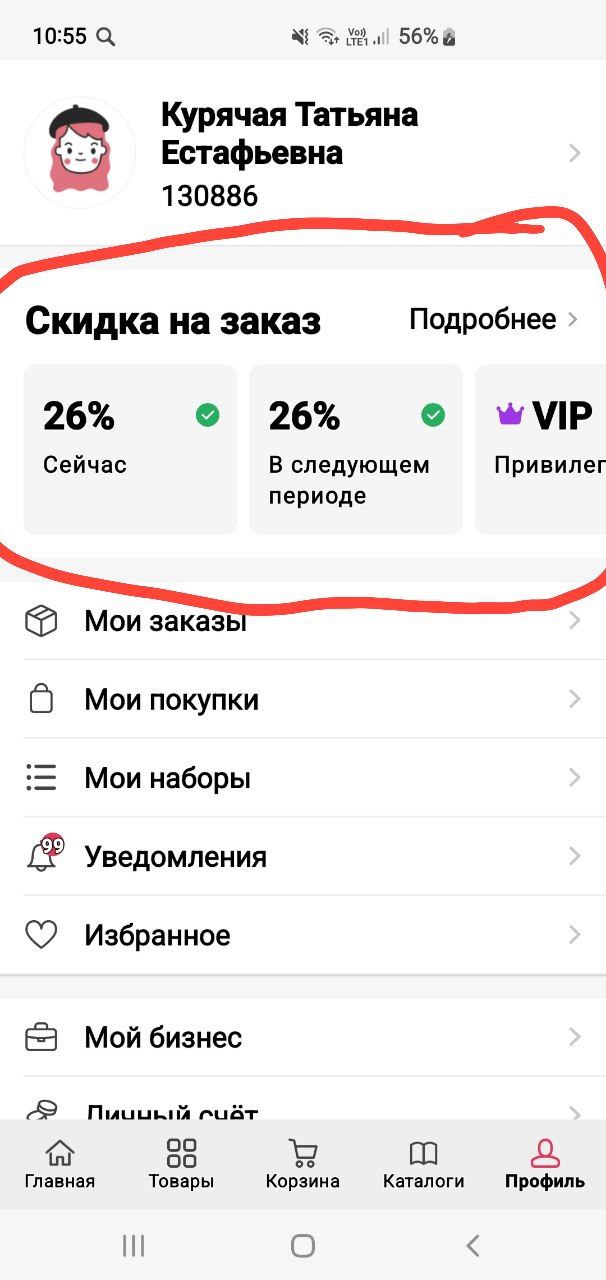View Уведомления
This screenshot has width=606, height=1280.
300,856
